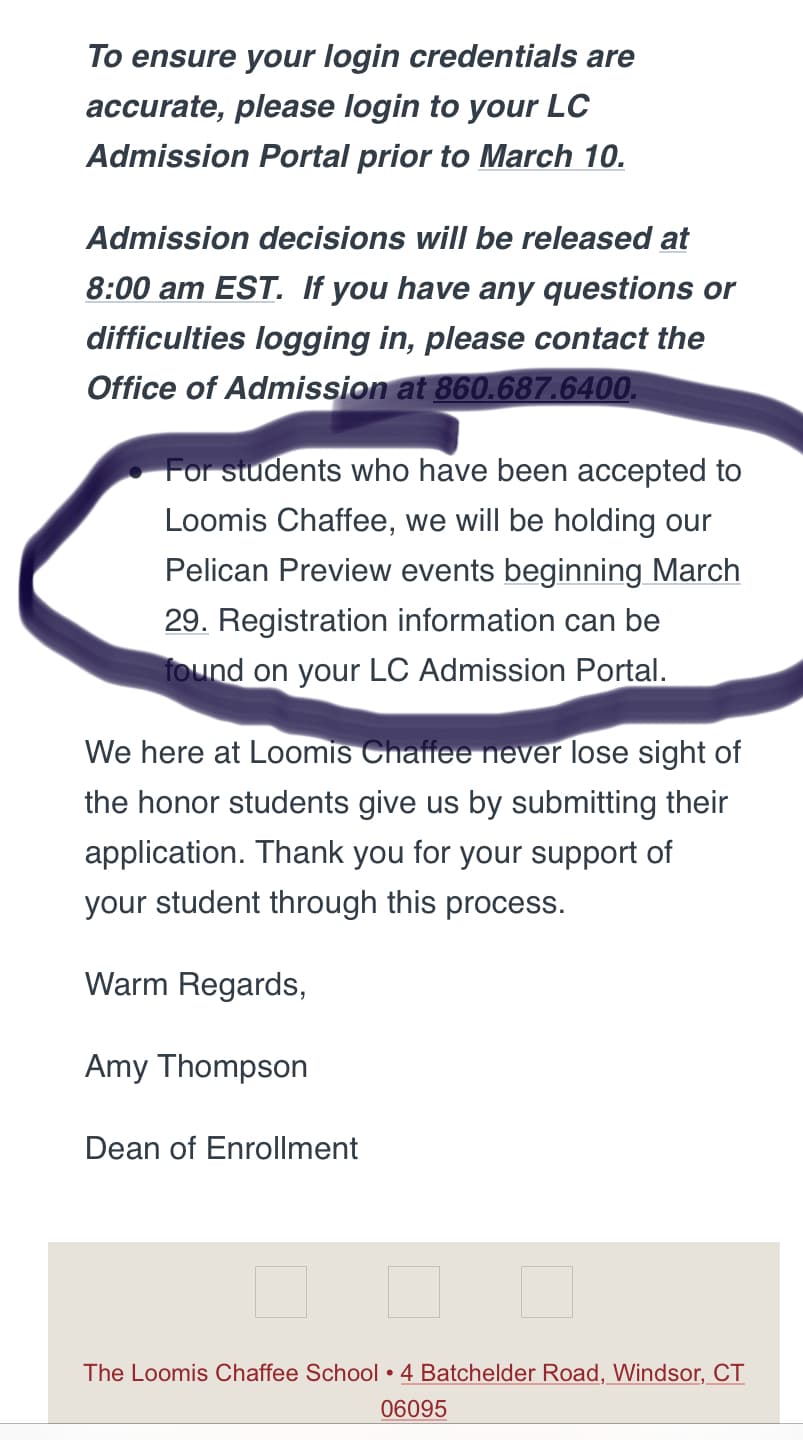Image resolution: width=803 pixels, height=1440 pixels.
Task: Open the 8:00 am EST time link
Action: (181, 288)
